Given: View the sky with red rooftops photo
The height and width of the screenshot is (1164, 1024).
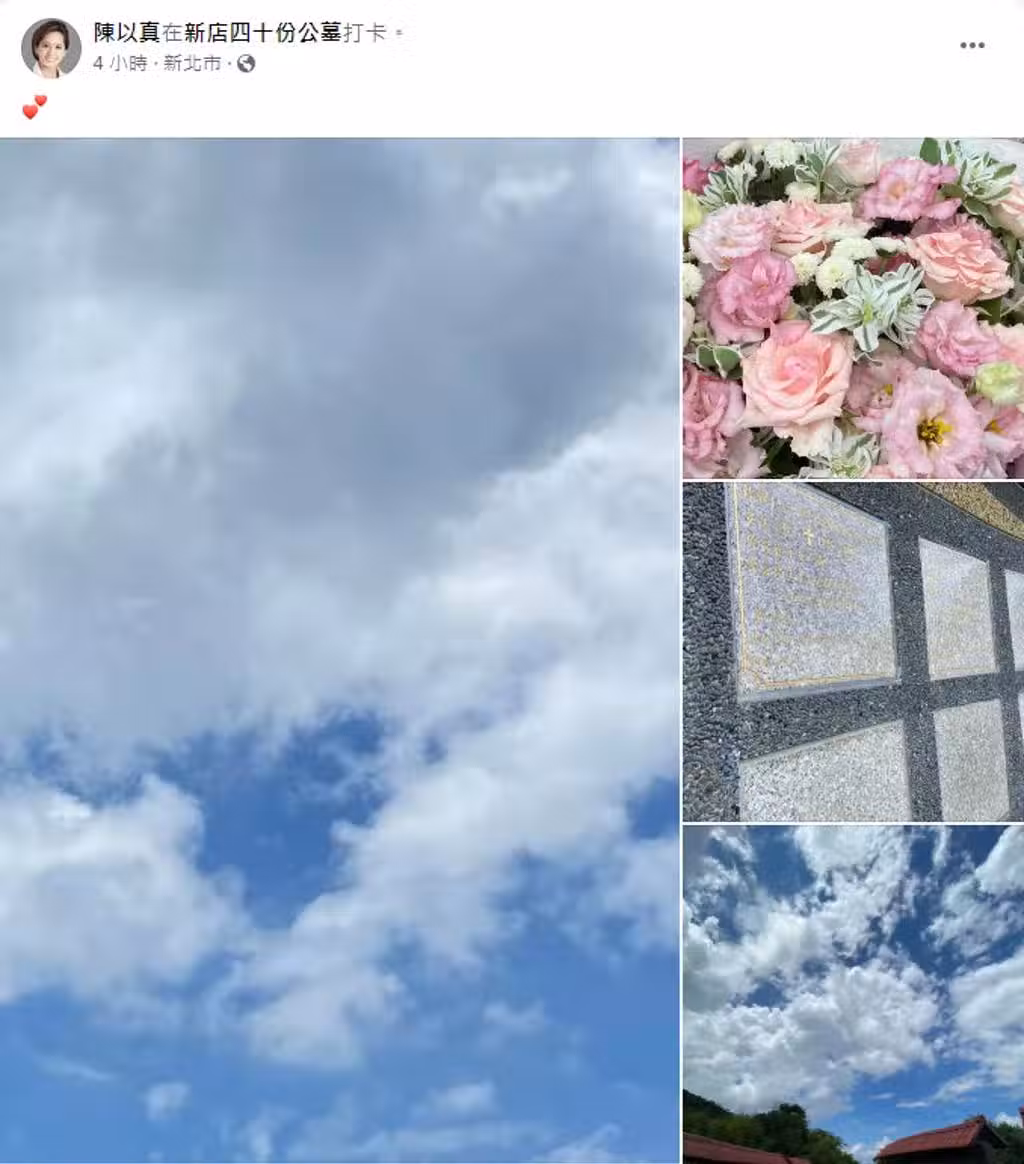Looking at the screenshot, I should tap(853, 994).
